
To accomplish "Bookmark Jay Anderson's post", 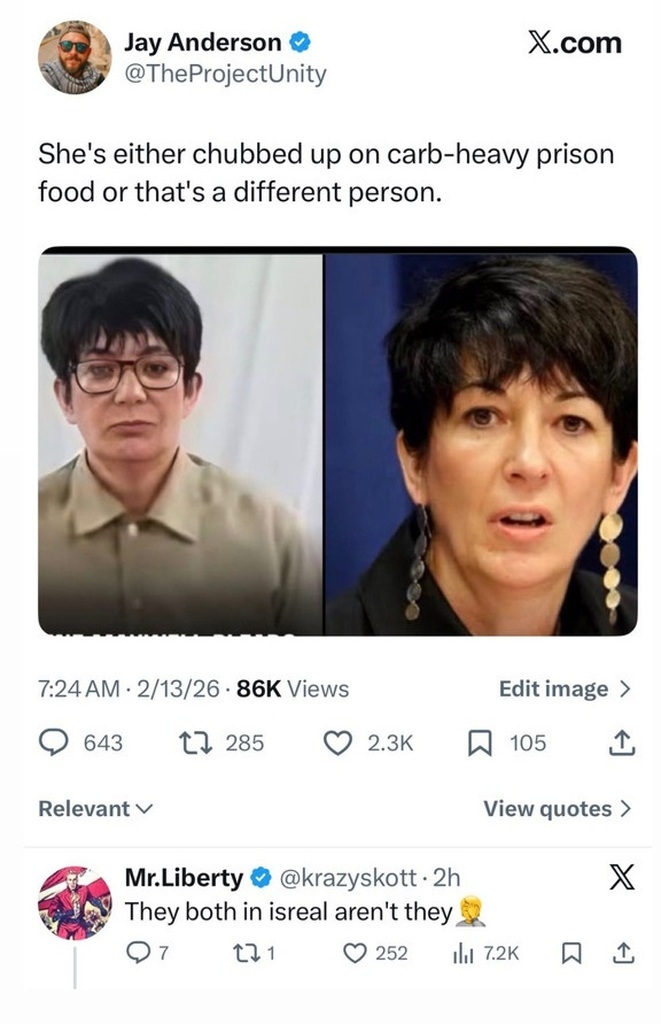I will click(482, 742).
